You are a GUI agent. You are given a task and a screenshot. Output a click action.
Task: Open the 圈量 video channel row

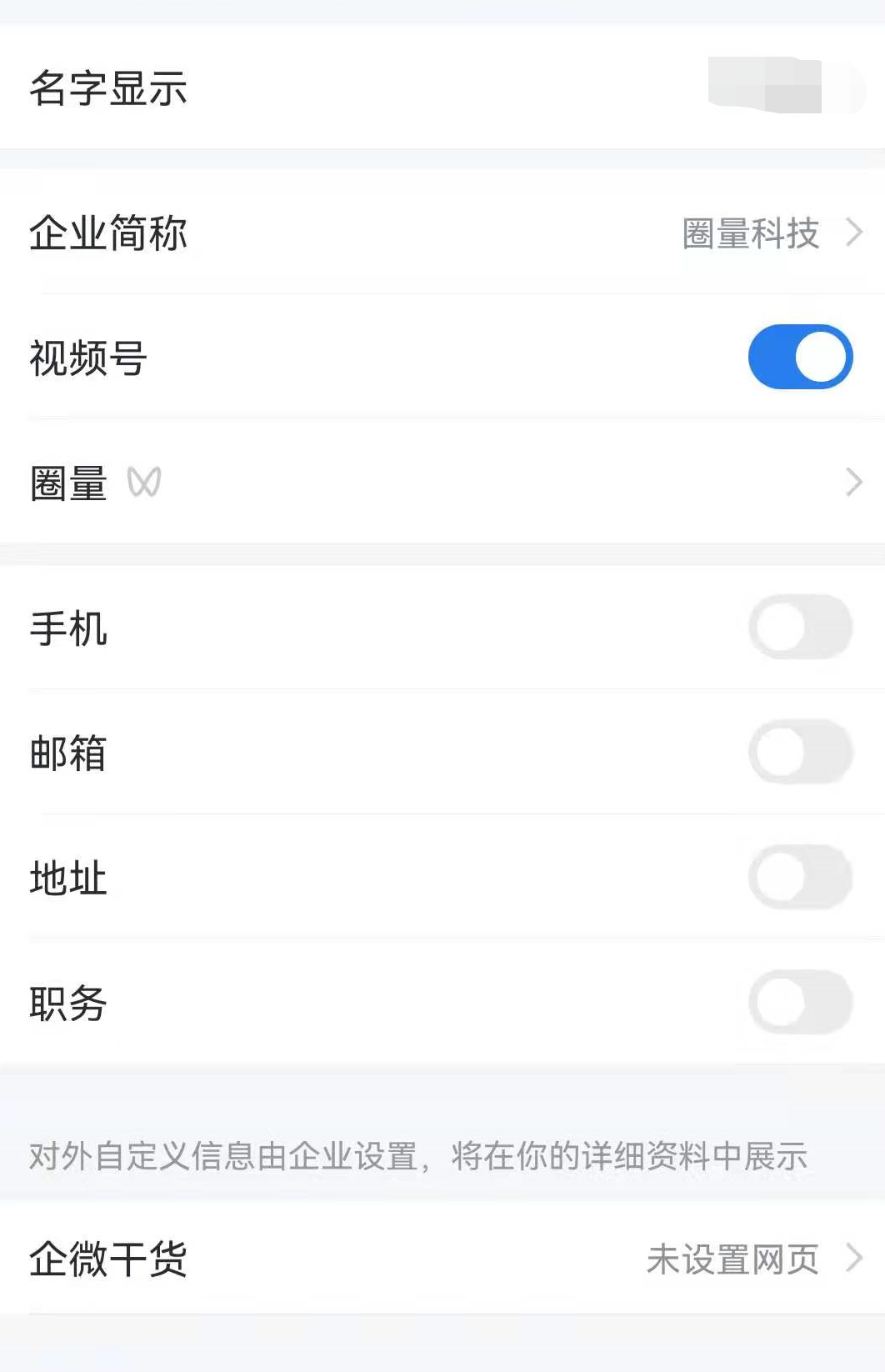(x=442, y=483)
